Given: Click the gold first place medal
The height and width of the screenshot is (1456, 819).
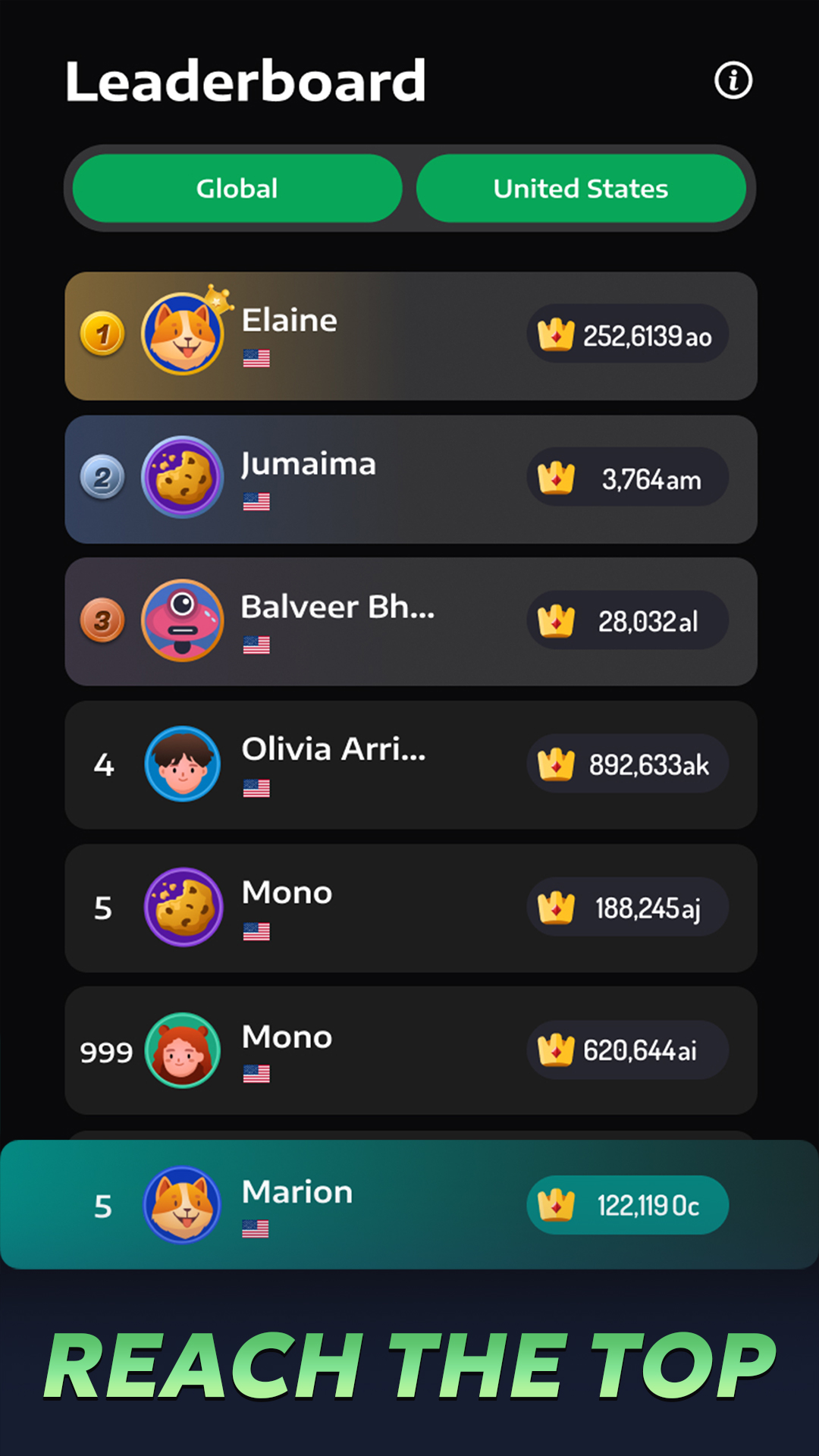Looking at the screenshot, I should pos(102,334).
